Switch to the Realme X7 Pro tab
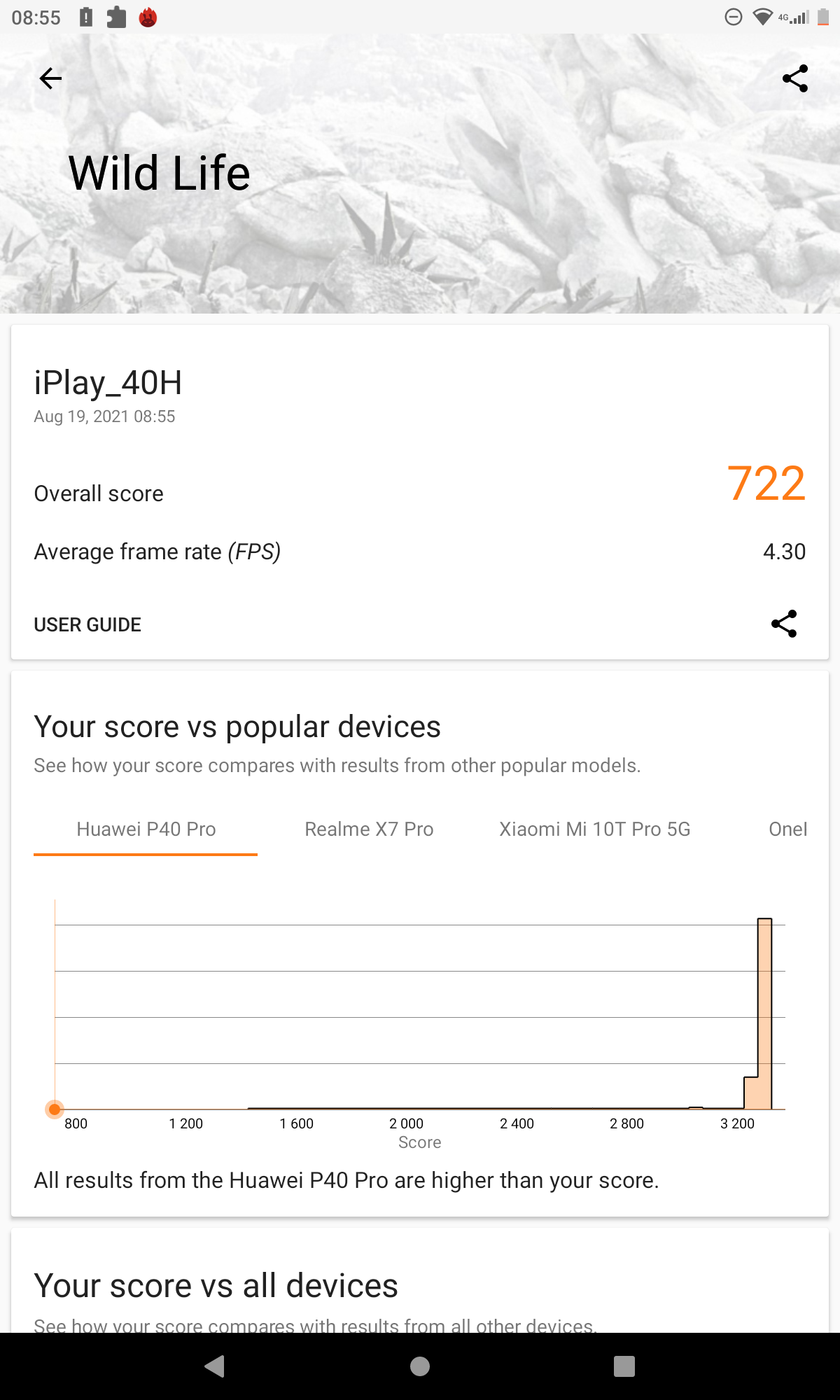The image size is (840, 1400). (369, 829)
